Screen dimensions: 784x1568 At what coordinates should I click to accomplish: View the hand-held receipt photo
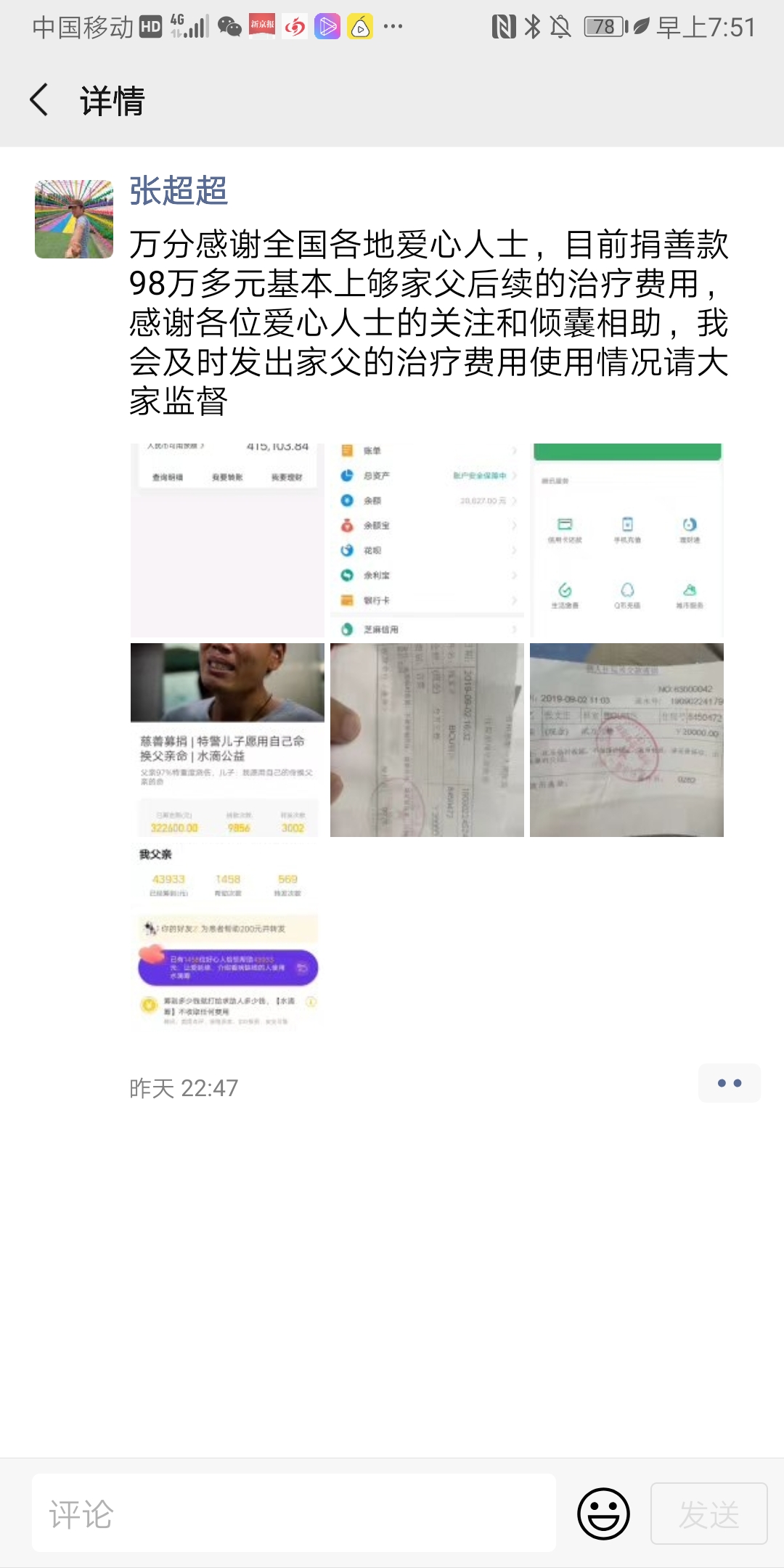[427, 740]
